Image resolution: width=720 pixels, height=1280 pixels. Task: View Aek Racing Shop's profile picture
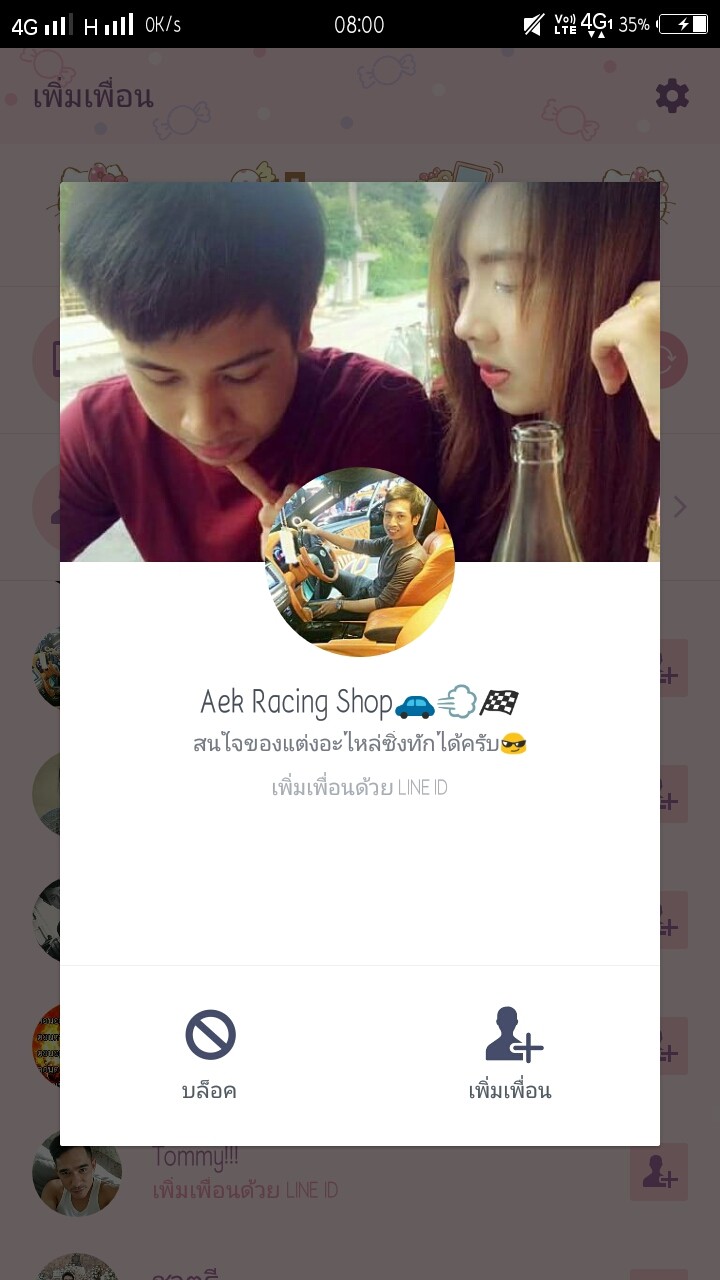point(360,563)
